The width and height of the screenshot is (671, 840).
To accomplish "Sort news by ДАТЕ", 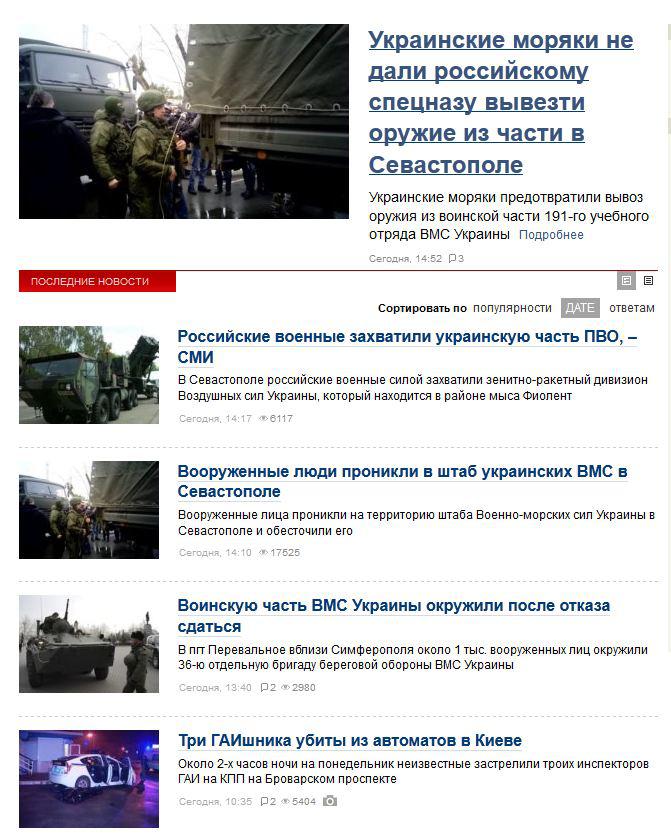I will (580, 308).
